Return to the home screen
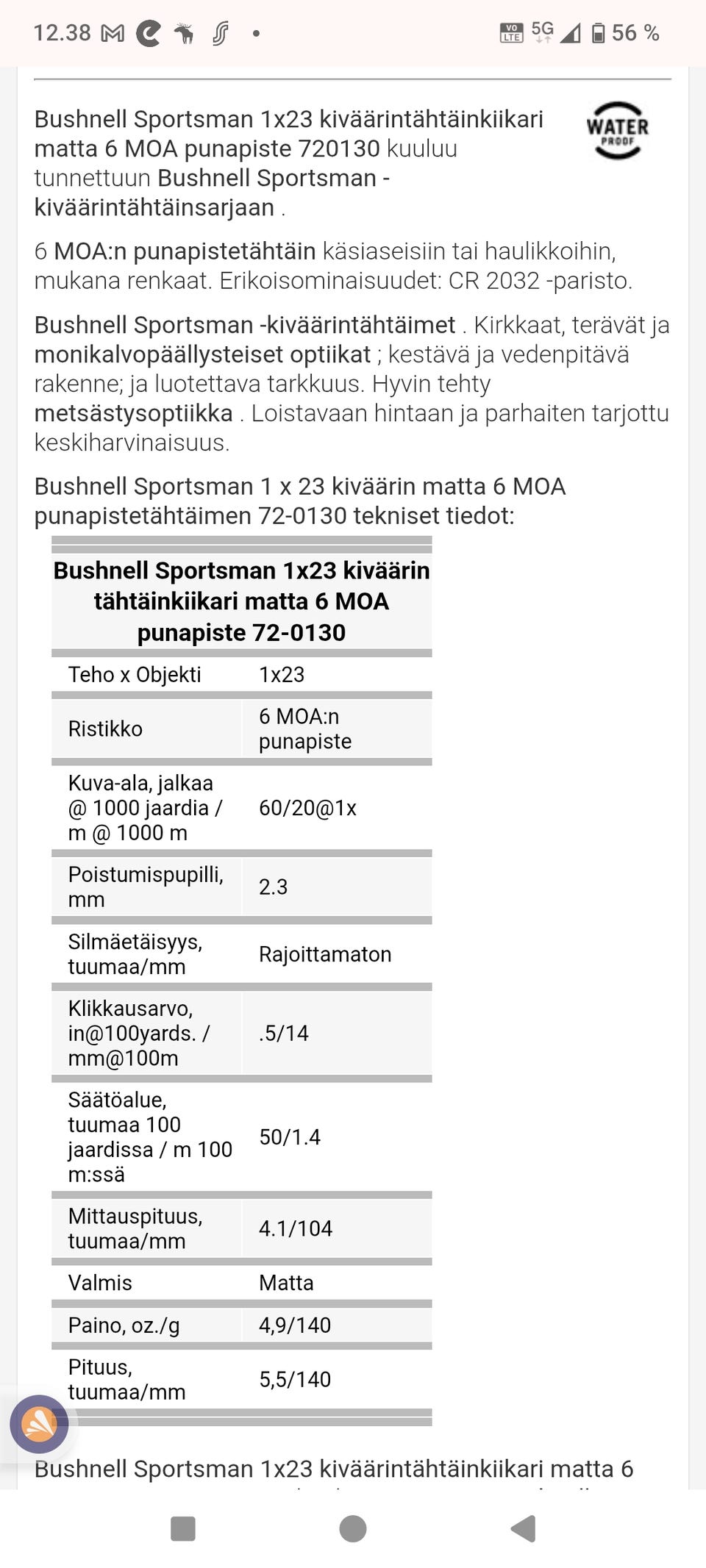 click(353, 1528)
